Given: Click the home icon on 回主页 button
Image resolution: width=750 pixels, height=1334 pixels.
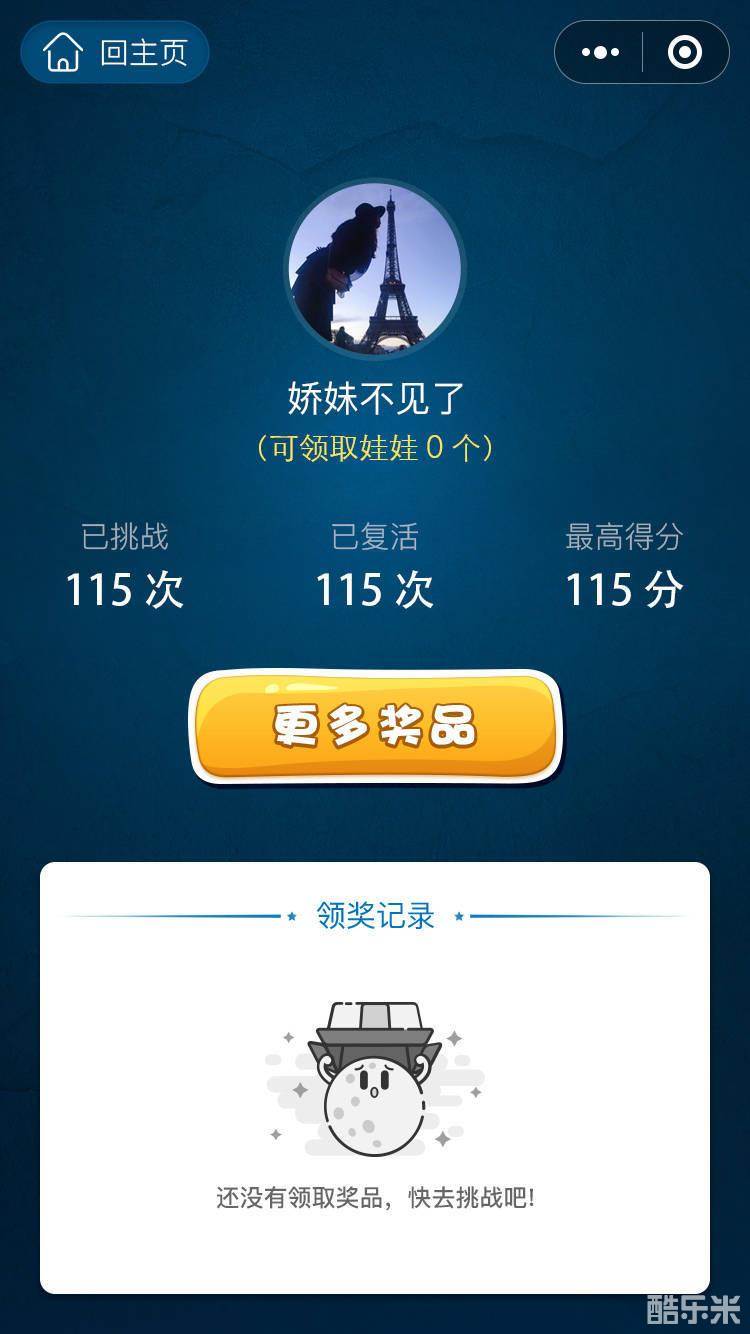Looking at the screenshot, I should [x=63, y=53].
